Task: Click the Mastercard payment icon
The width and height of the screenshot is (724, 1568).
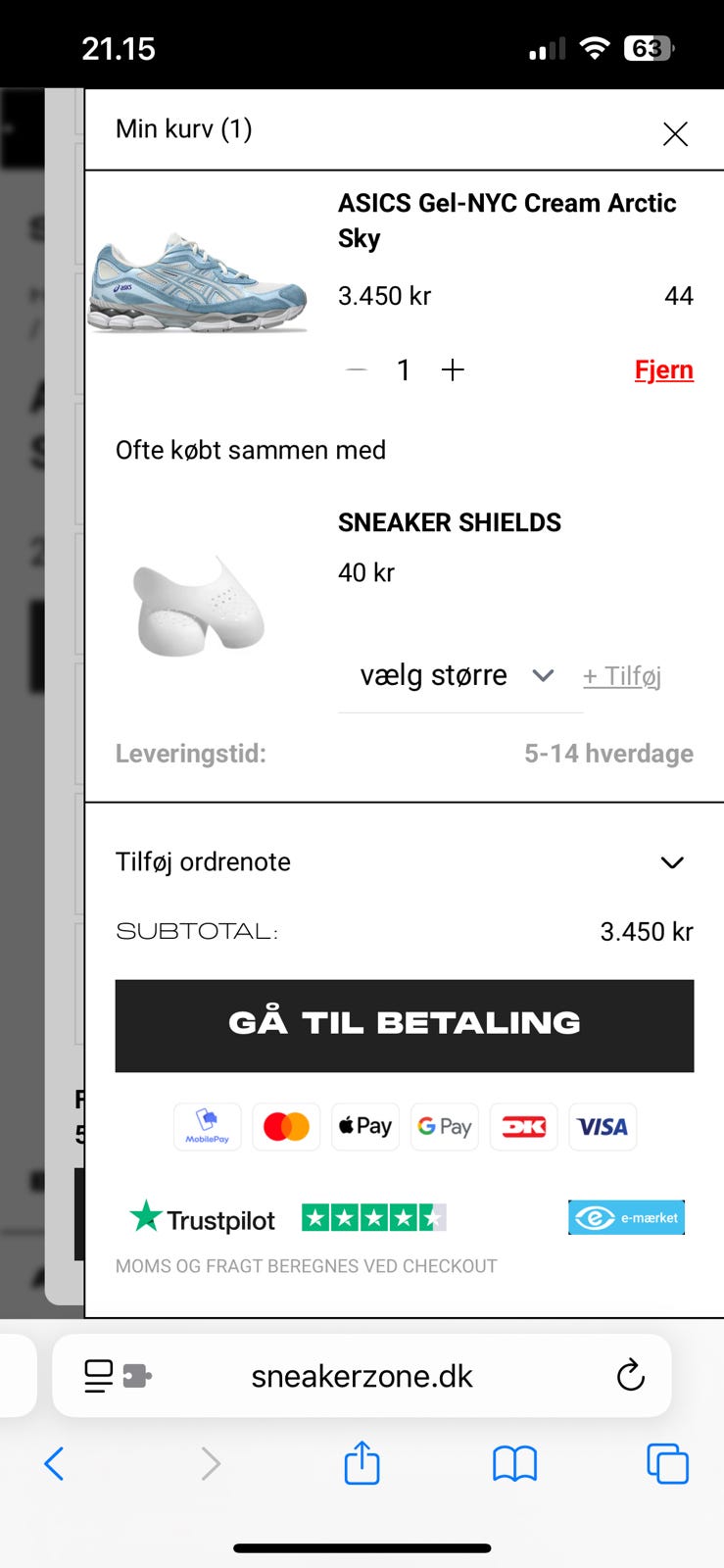Action: pyautogui.click(x=286, y=1127)
